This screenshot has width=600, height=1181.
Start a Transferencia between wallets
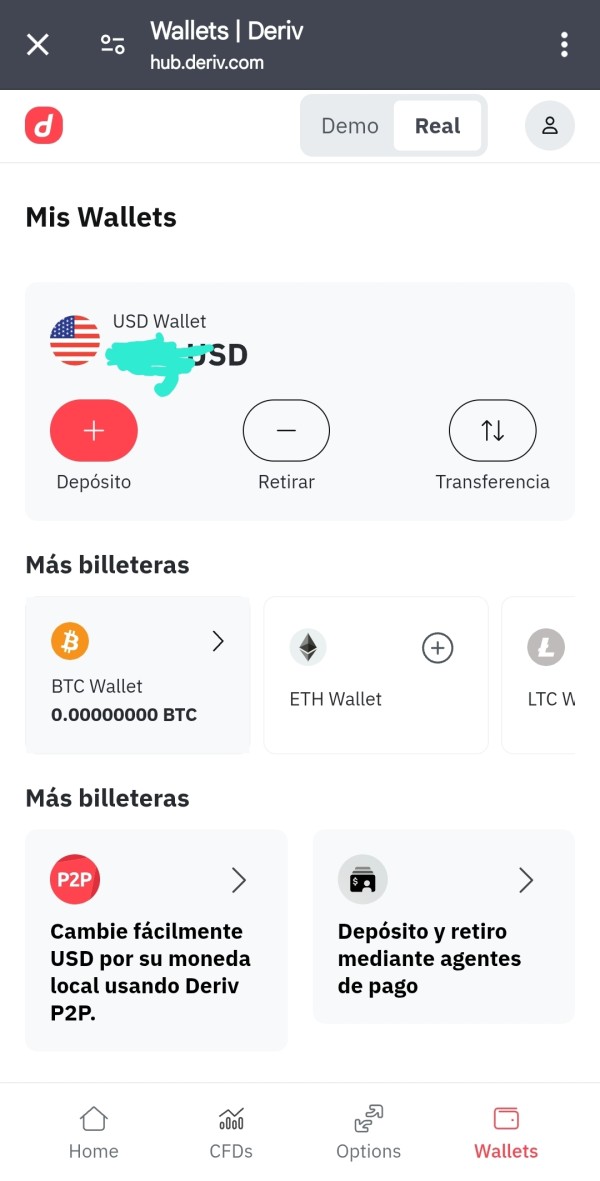[x=492, y=431]
